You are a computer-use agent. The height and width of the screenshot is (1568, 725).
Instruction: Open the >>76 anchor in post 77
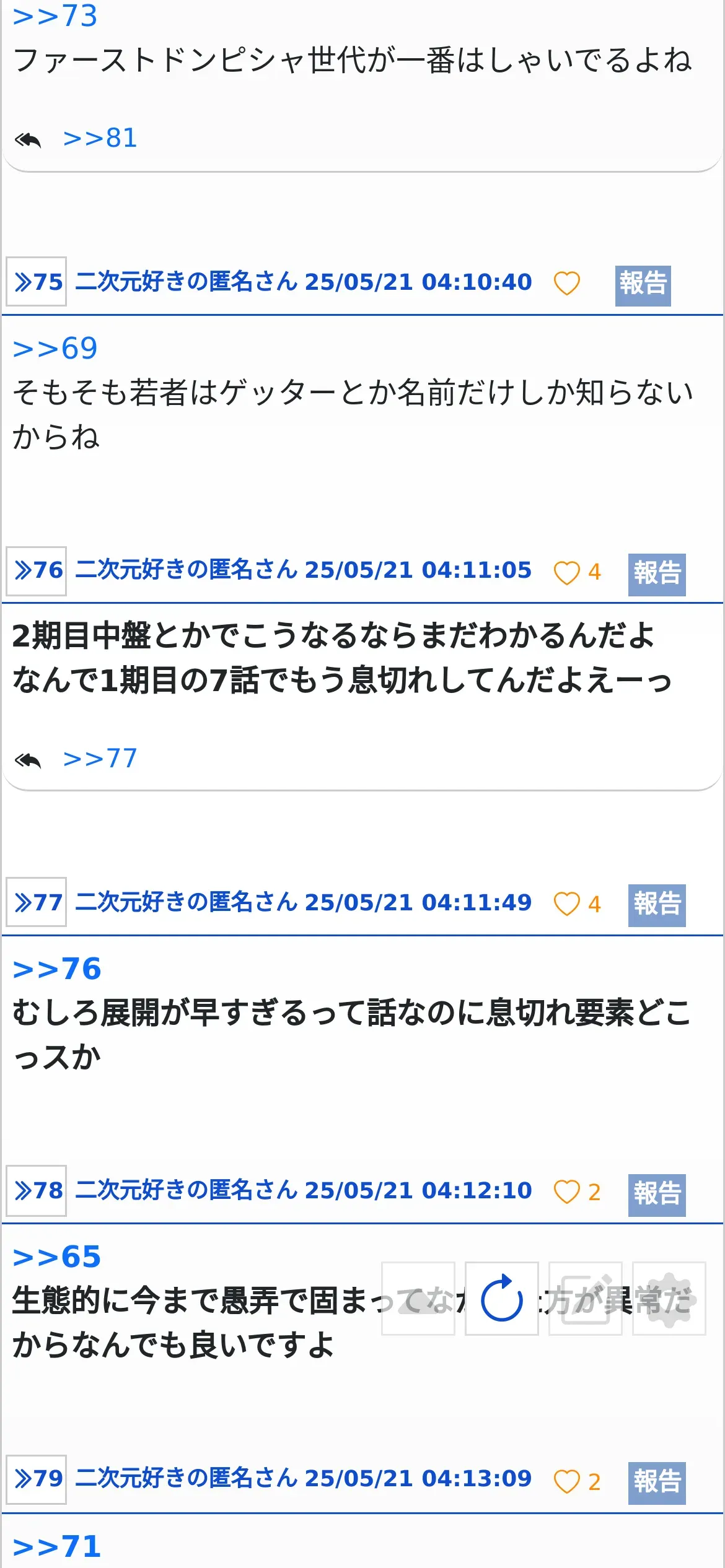pos(56,968)
